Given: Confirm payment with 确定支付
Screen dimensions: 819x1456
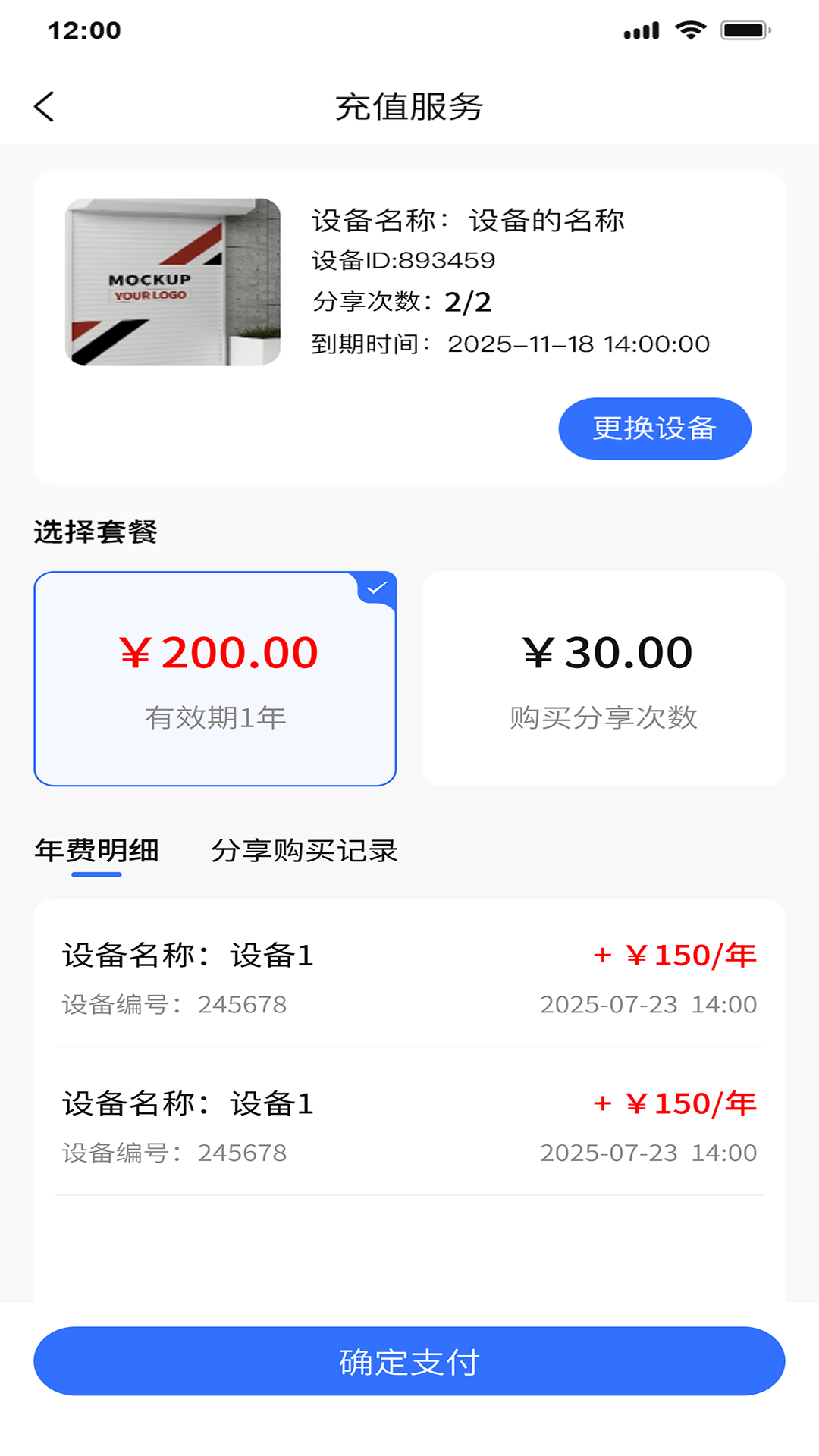Looking at the screenshot, I should click(x=409, y=1361).
